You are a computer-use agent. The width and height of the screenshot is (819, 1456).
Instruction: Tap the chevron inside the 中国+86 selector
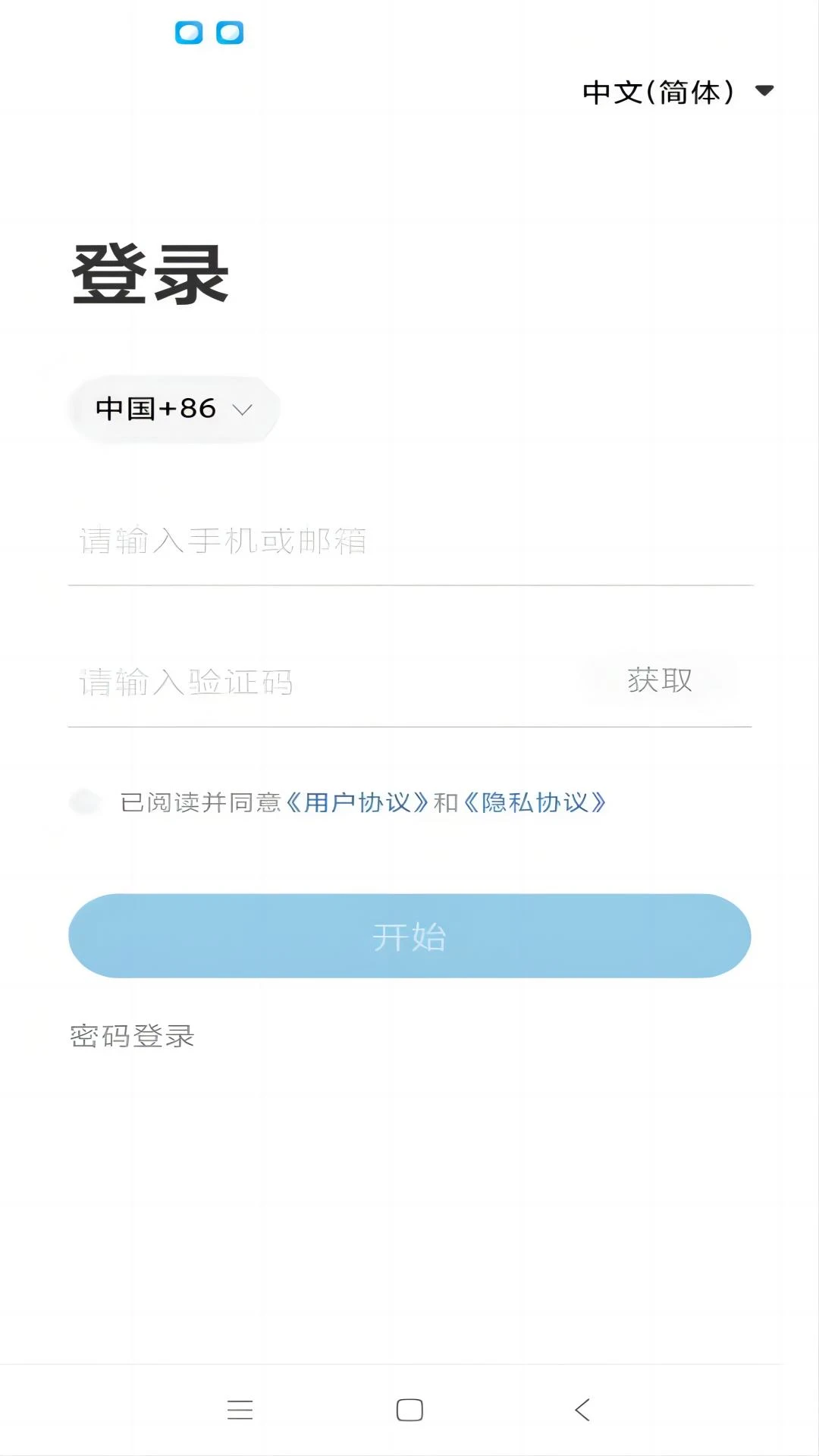pyautogui.click(x=243, y=409)
